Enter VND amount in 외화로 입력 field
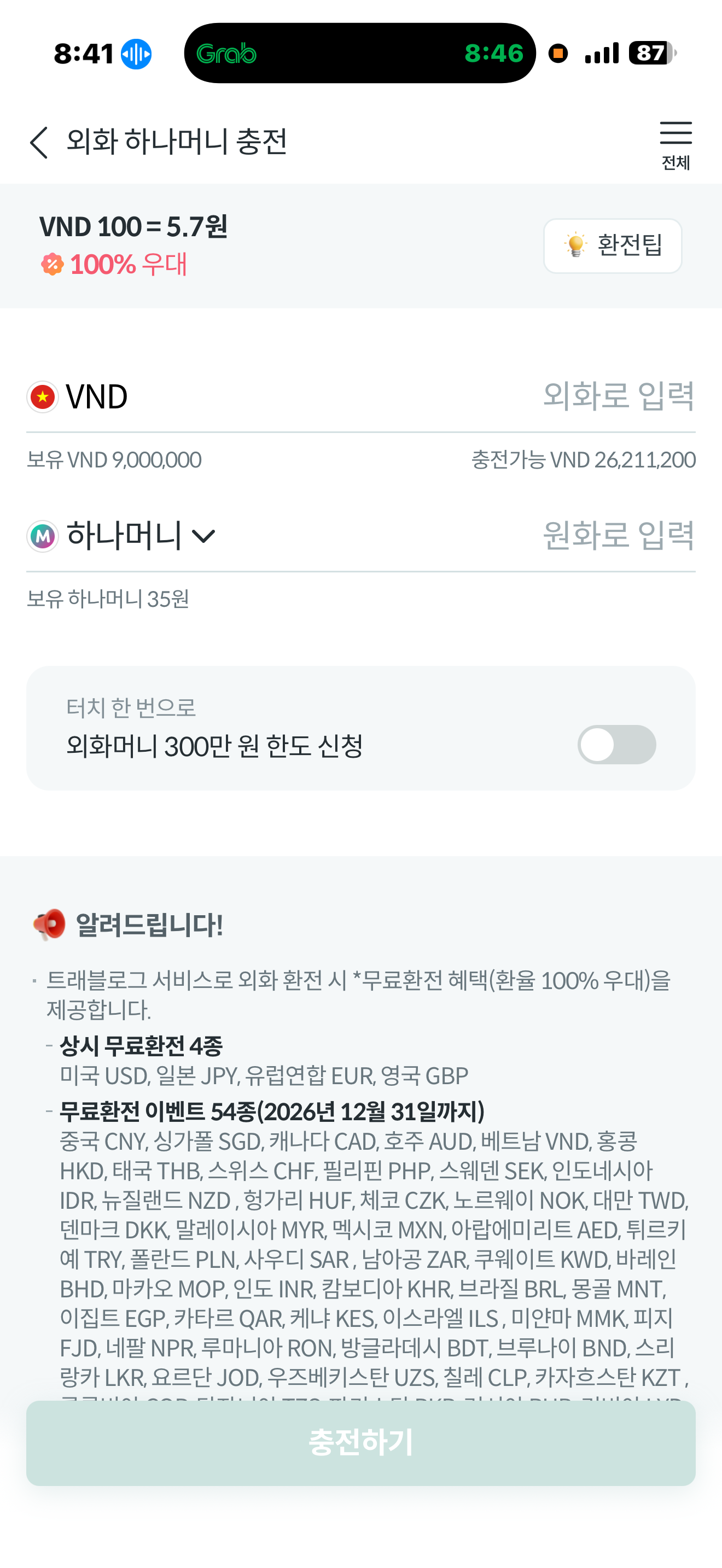This screenshot has height=1568, width=722. coord(618,396)
